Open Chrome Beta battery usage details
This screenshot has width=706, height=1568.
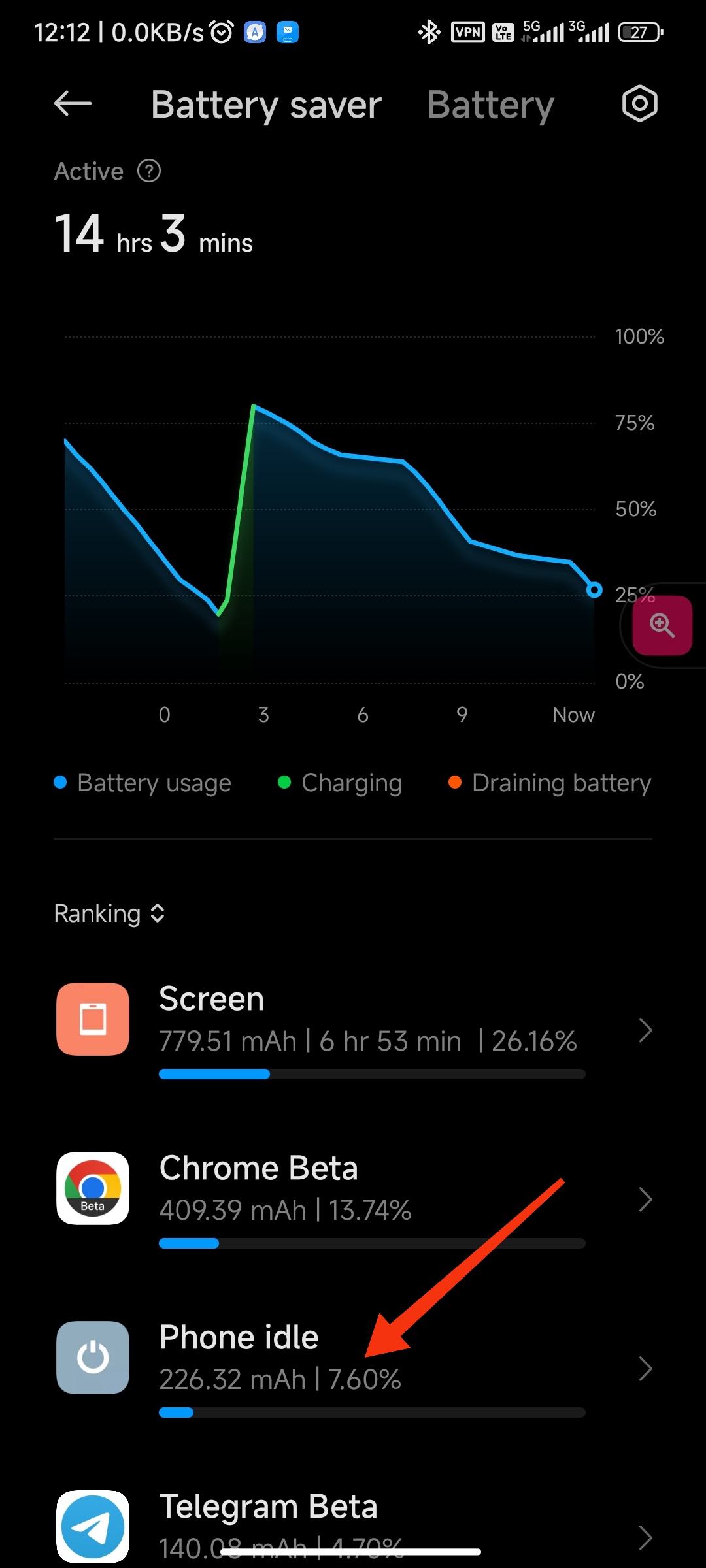point(353,1200)
